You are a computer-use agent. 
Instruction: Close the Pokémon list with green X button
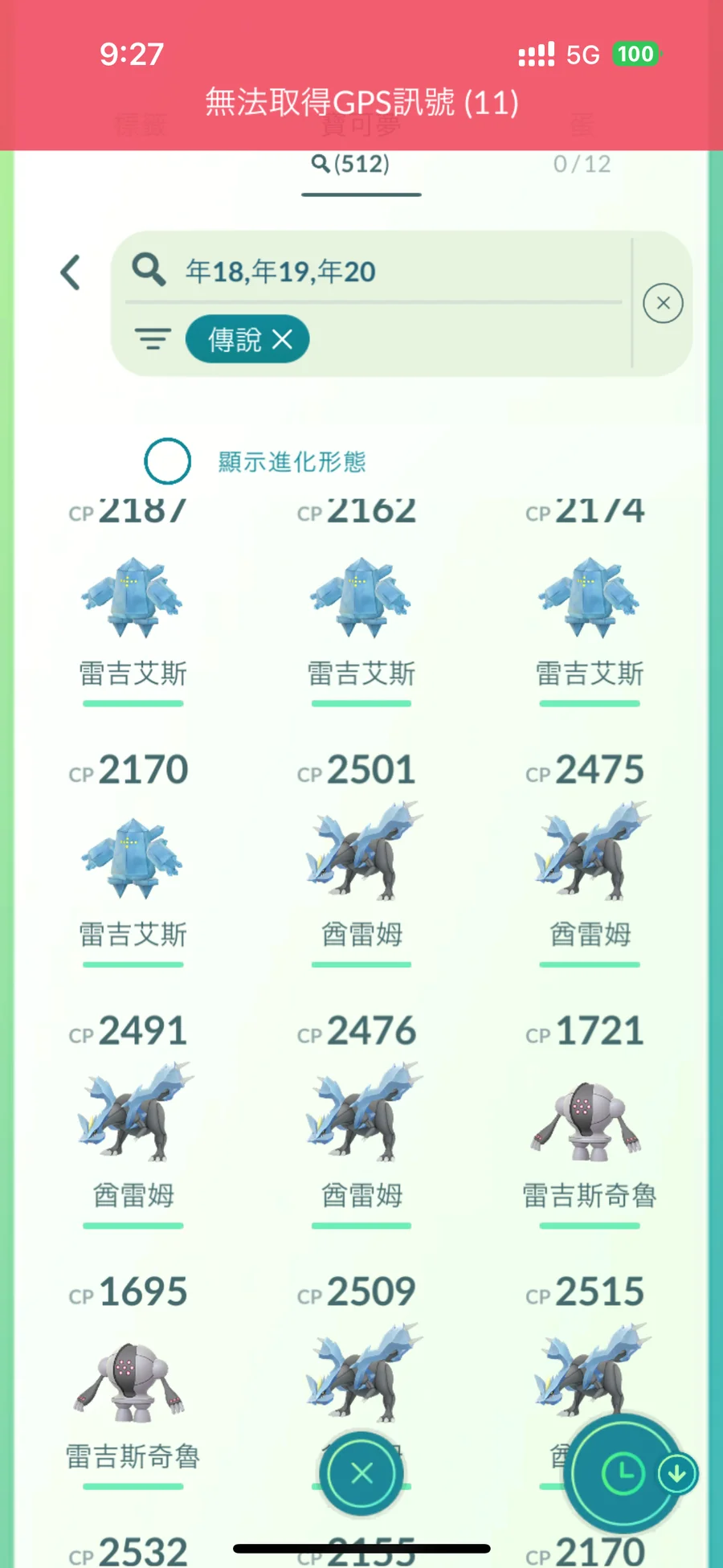tap(361, 1473)
